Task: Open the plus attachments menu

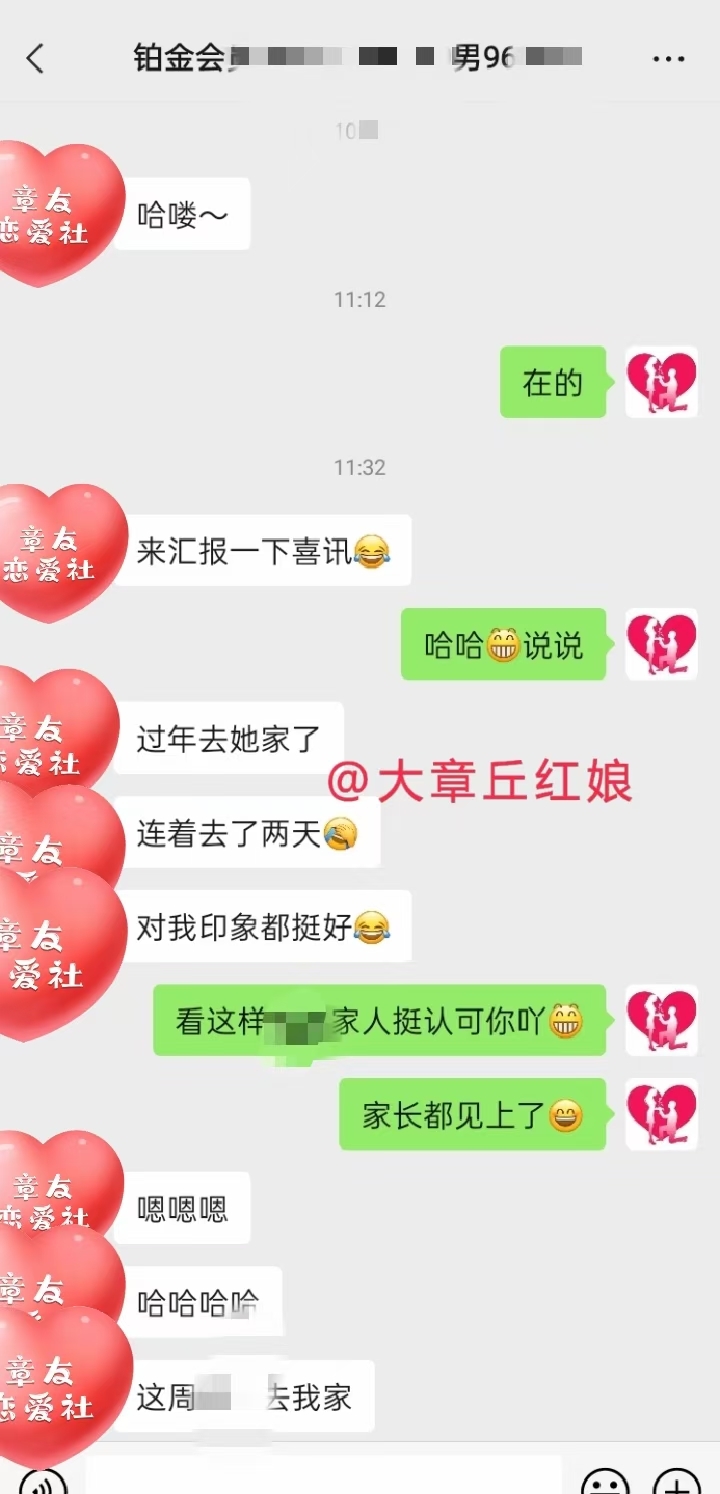Action: point(676,1482)
